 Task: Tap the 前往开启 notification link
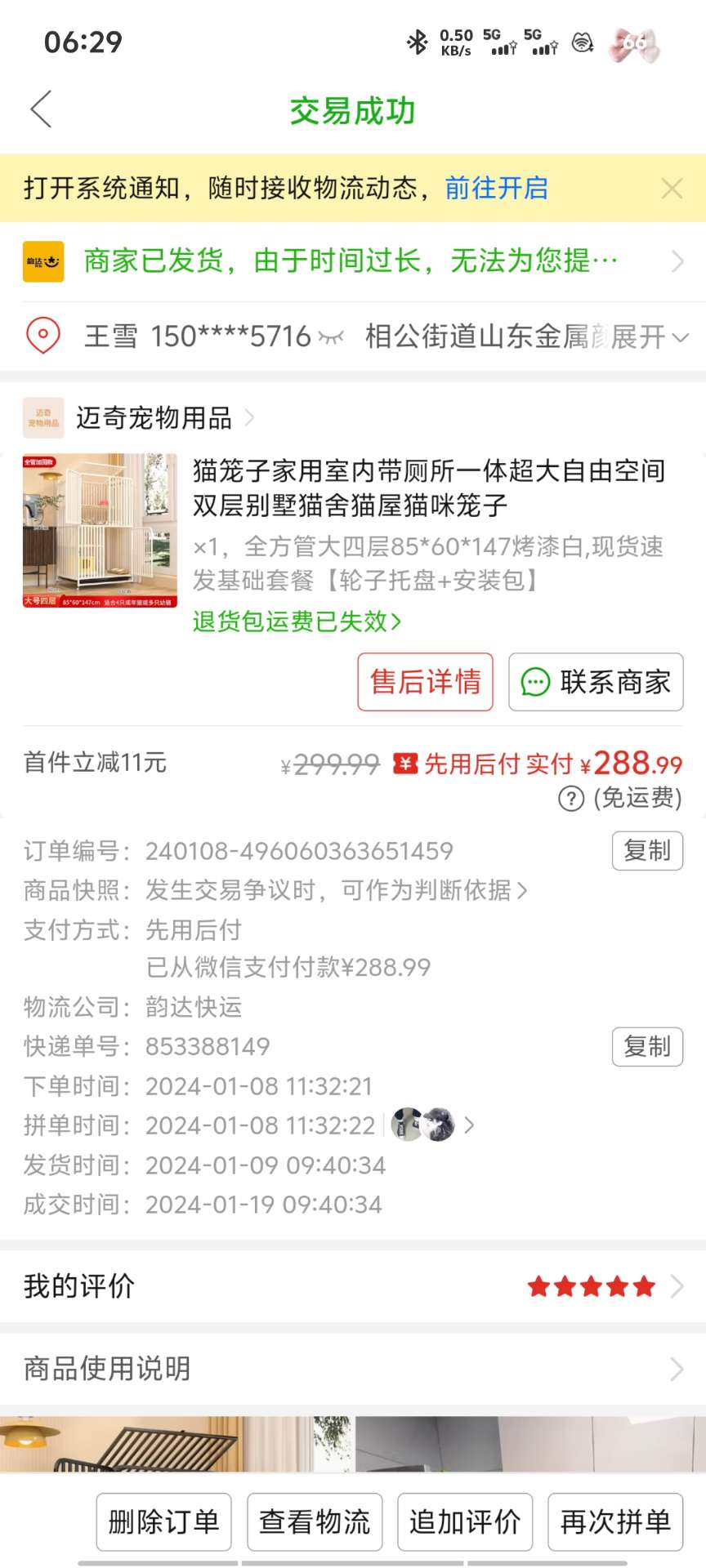496,188
